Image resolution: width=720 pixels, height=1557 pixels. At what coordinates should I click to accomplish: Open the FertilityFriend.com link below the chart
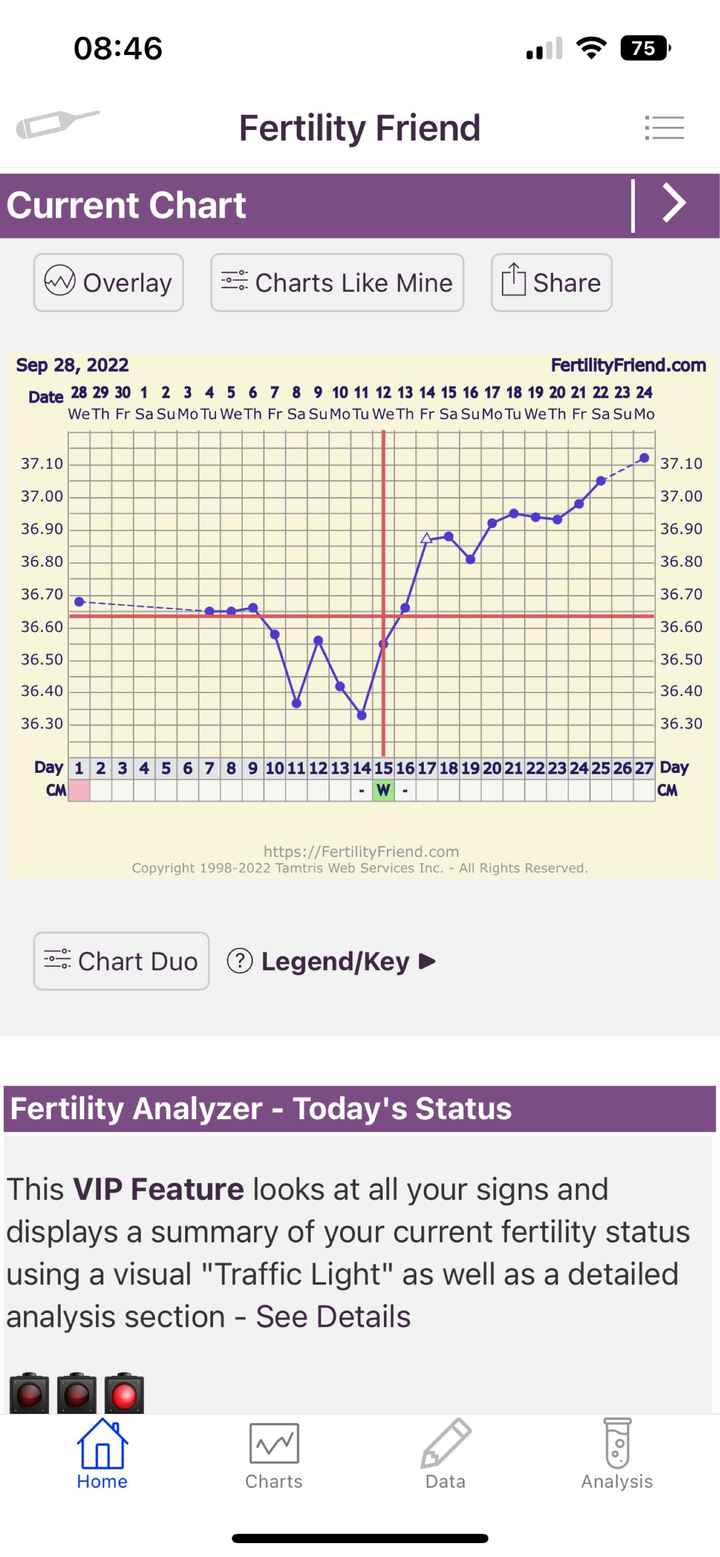pyautogui.click(x=358, y=851)
